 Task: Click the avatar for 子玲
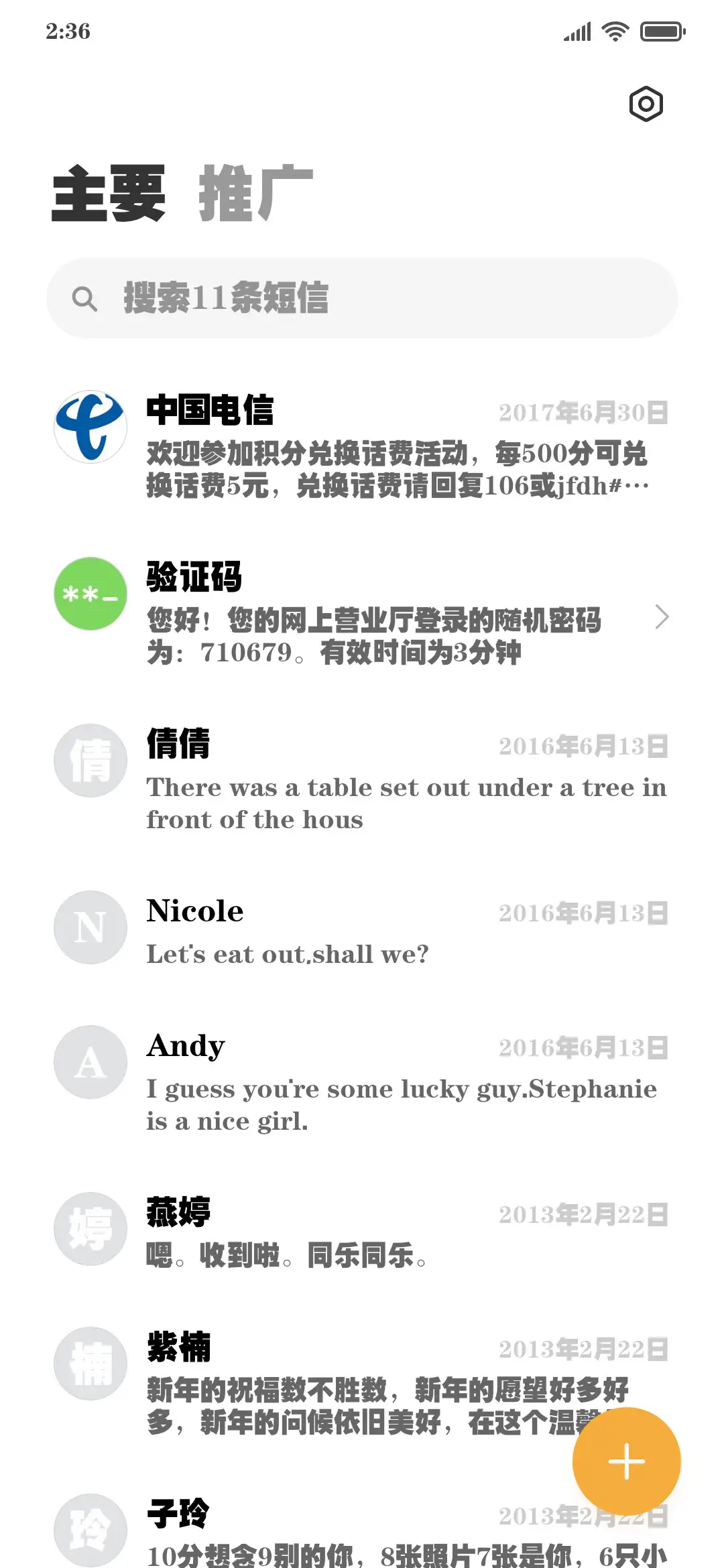point(90,1531)
